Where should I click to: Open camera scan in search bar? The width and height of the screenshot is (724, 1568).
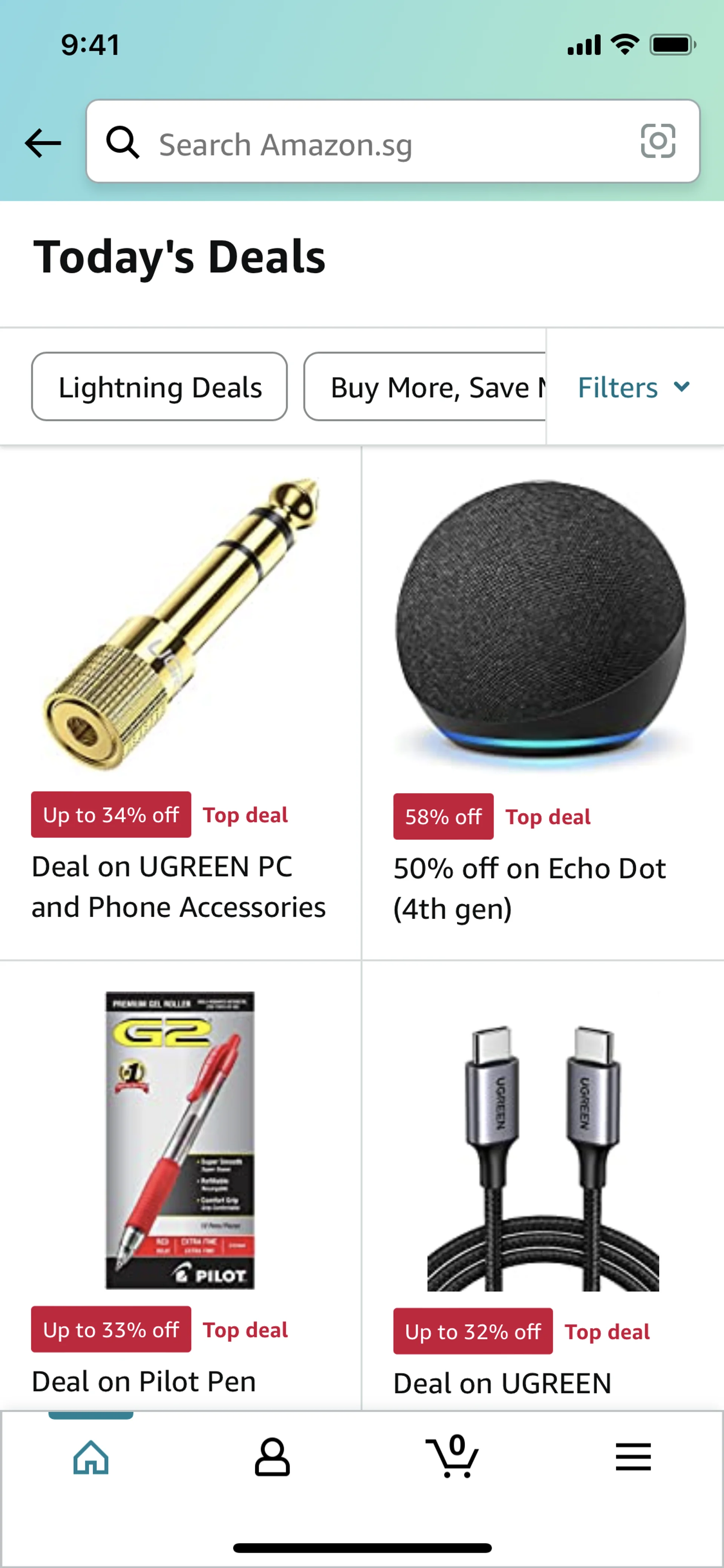pyautogui.click(x=658, y=141)
